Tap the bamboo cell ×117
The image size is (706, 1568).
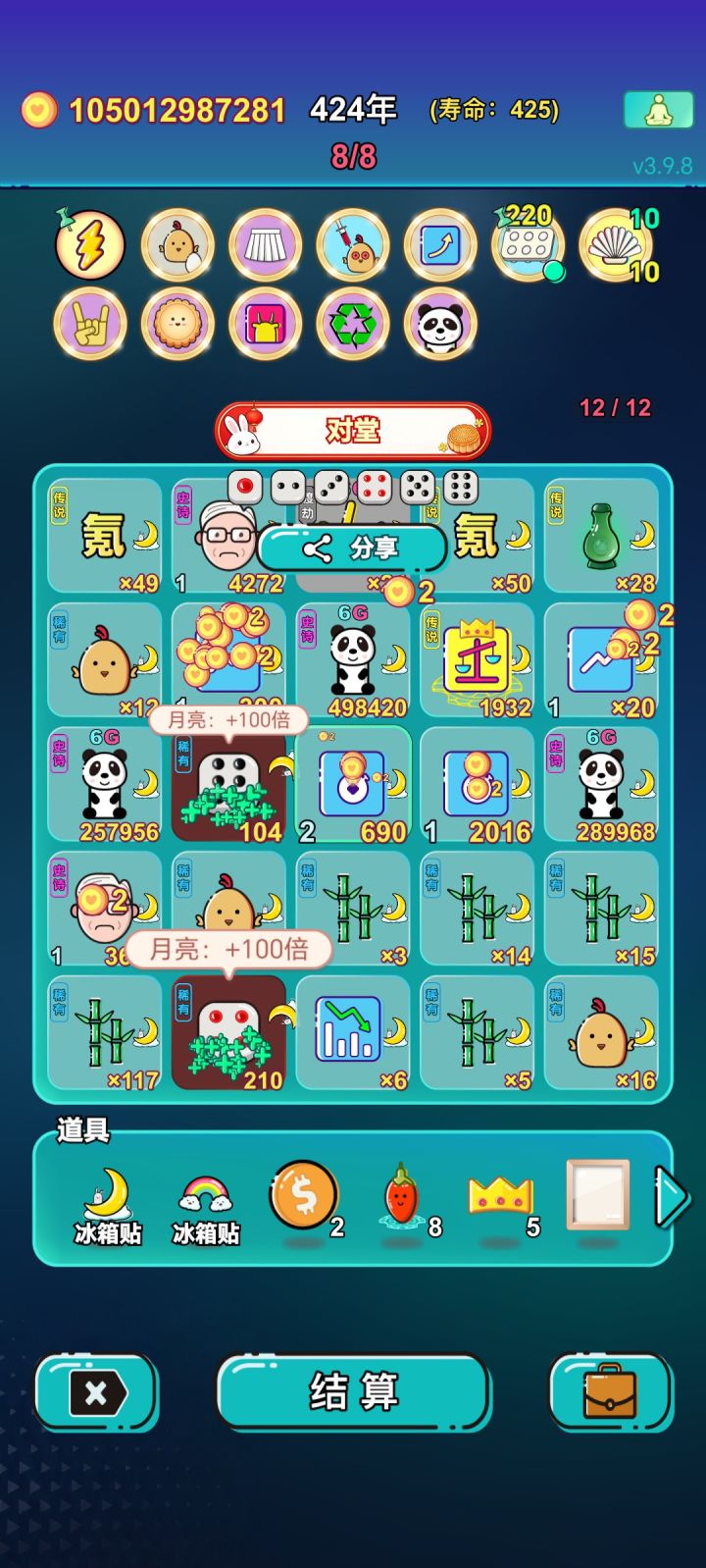coord(105,1032)
